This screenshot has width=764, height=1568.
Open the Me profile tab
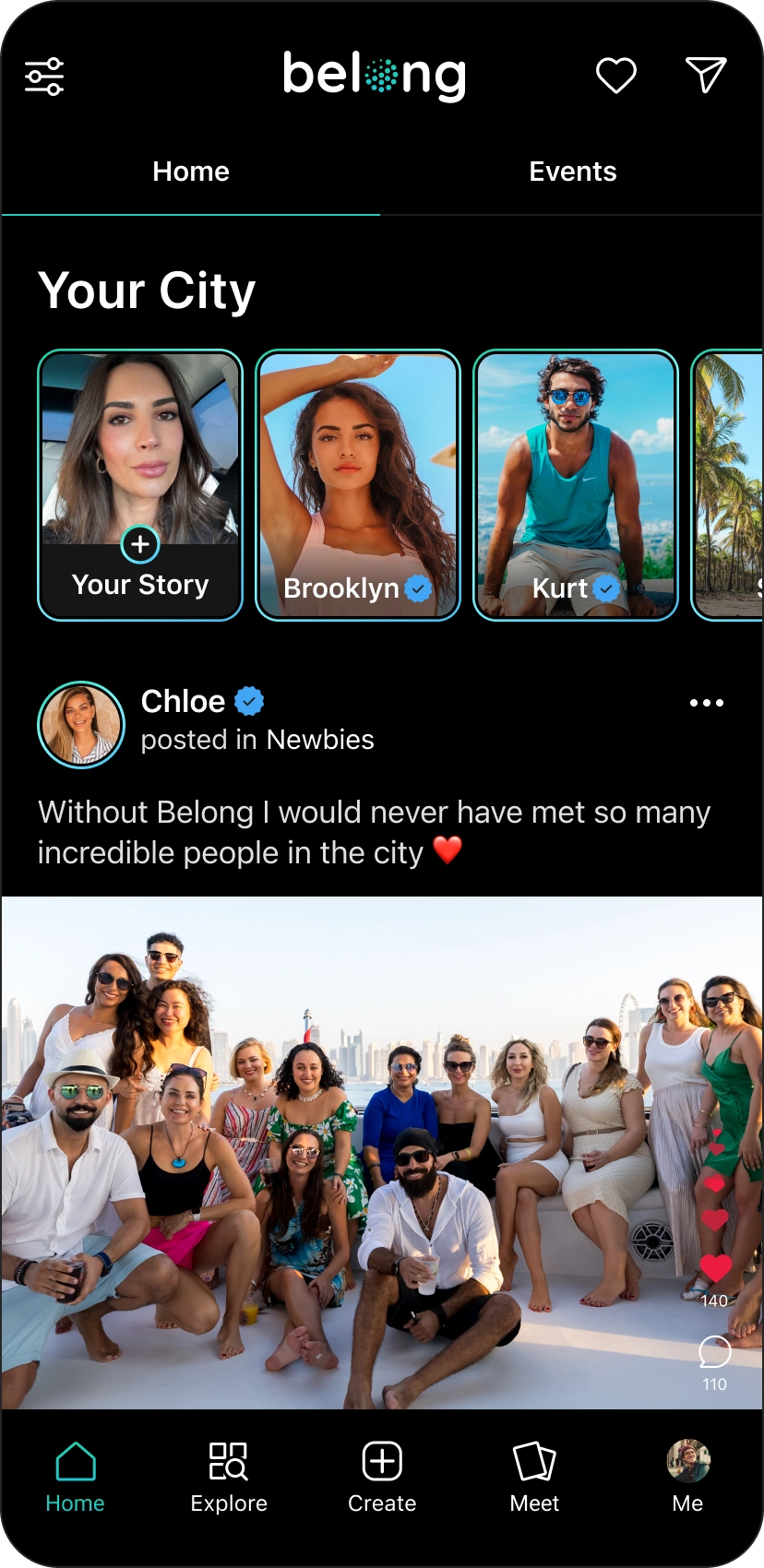(687, 1477)
